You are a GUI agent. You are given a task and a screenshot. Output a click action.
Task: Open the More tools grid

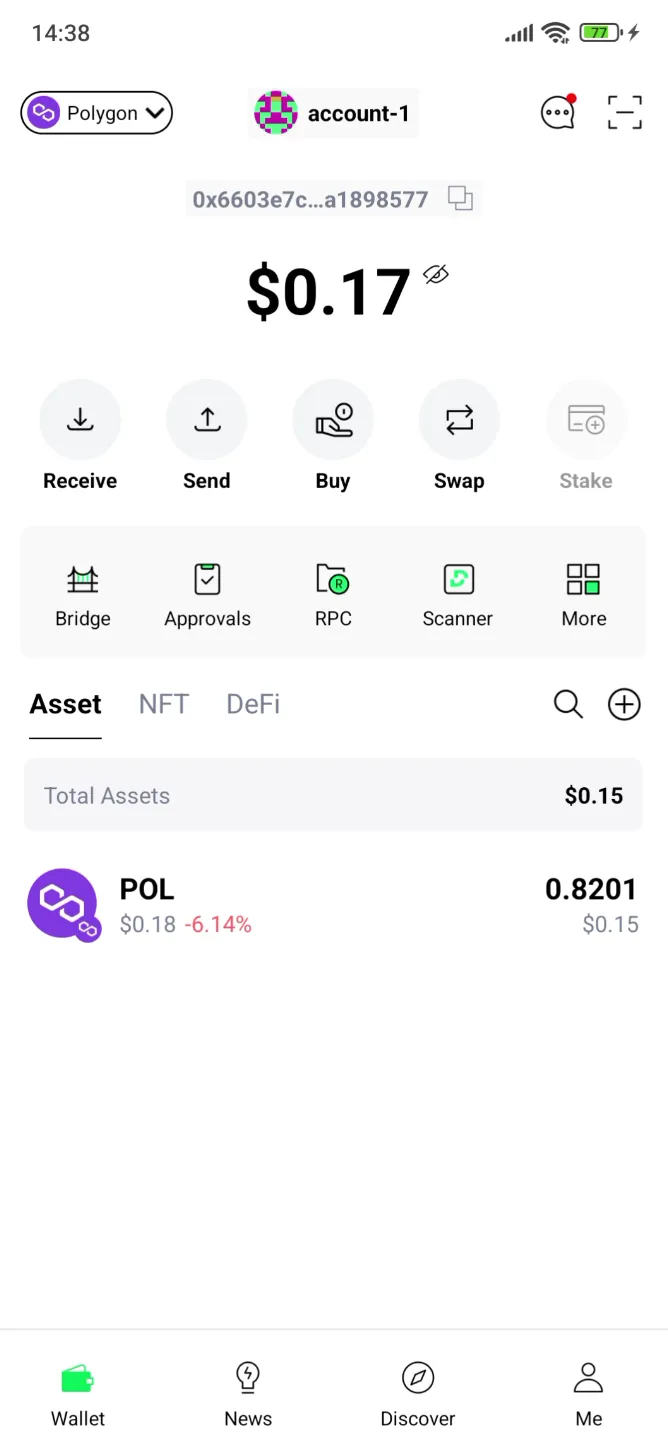tap(584, 596)
